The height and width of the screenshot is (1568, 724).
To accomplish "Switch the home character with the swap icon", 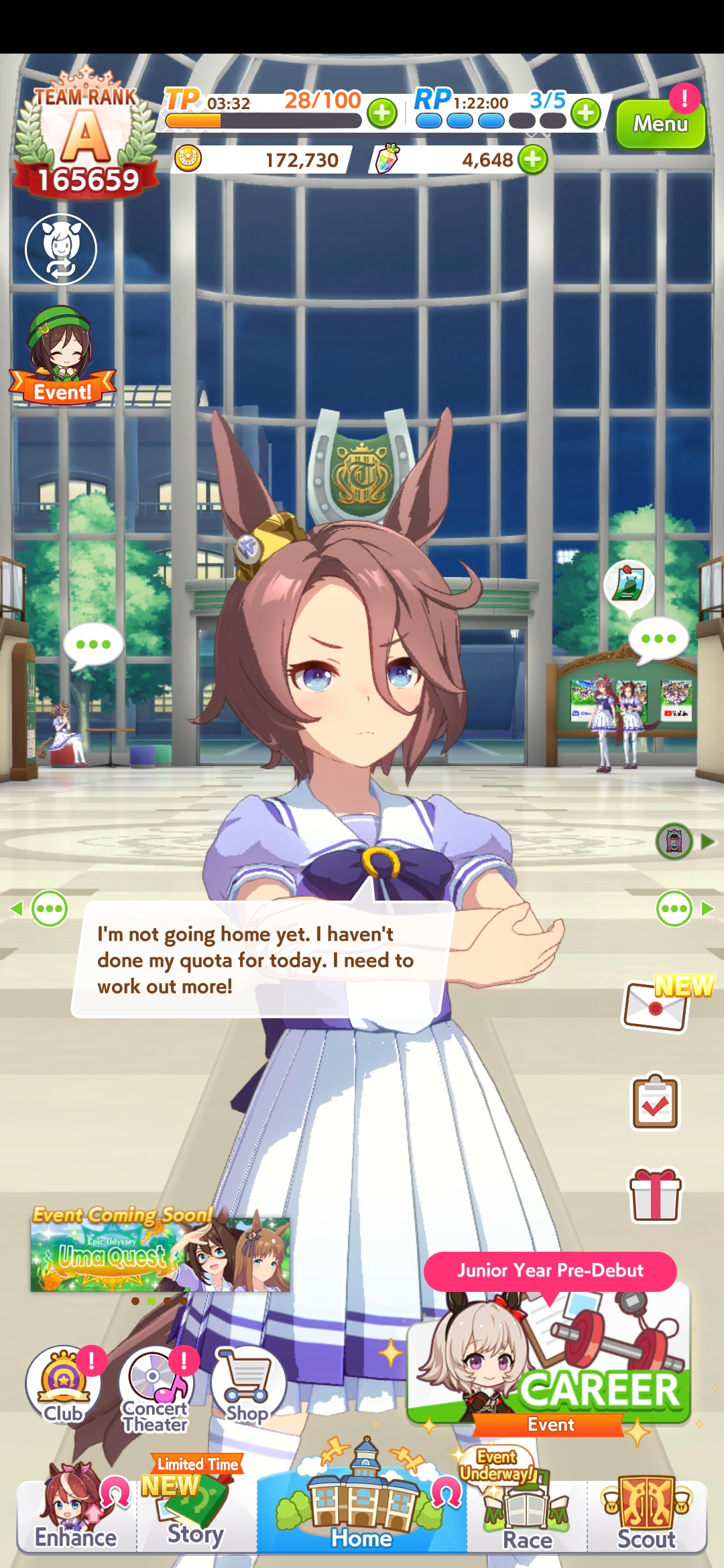I will (61, 249).
